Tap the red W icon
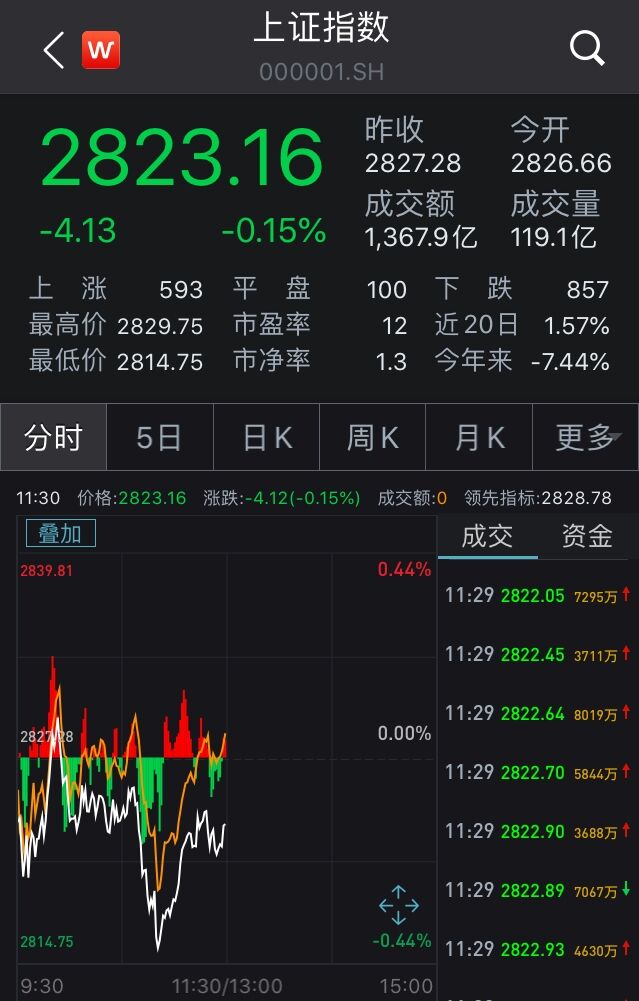This screenshot has width=639, height=1001. [101, 50]
